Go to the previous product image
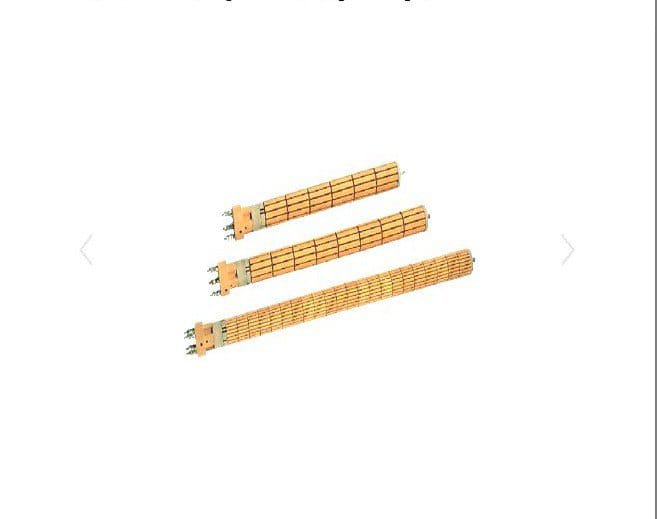The image size is (657, 519). [87, 250]
